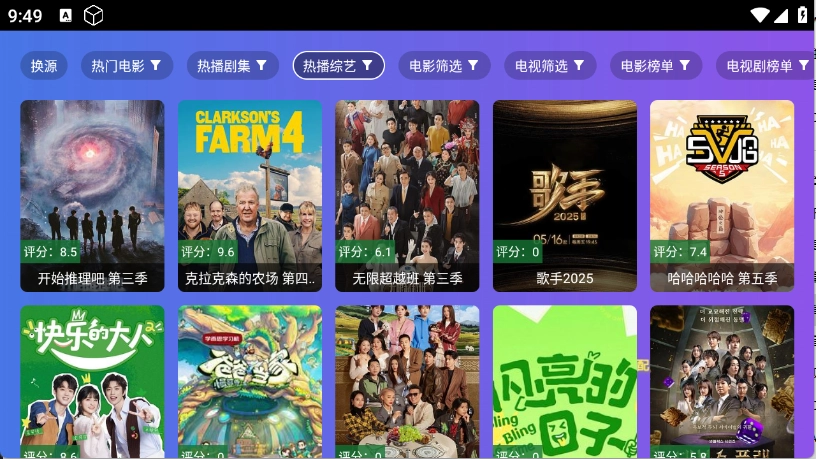Image resolution: width=816 pixels, height=459 pixels.
Task: Open 开始推理吧 第三季 card
Action: coord(92,195)
